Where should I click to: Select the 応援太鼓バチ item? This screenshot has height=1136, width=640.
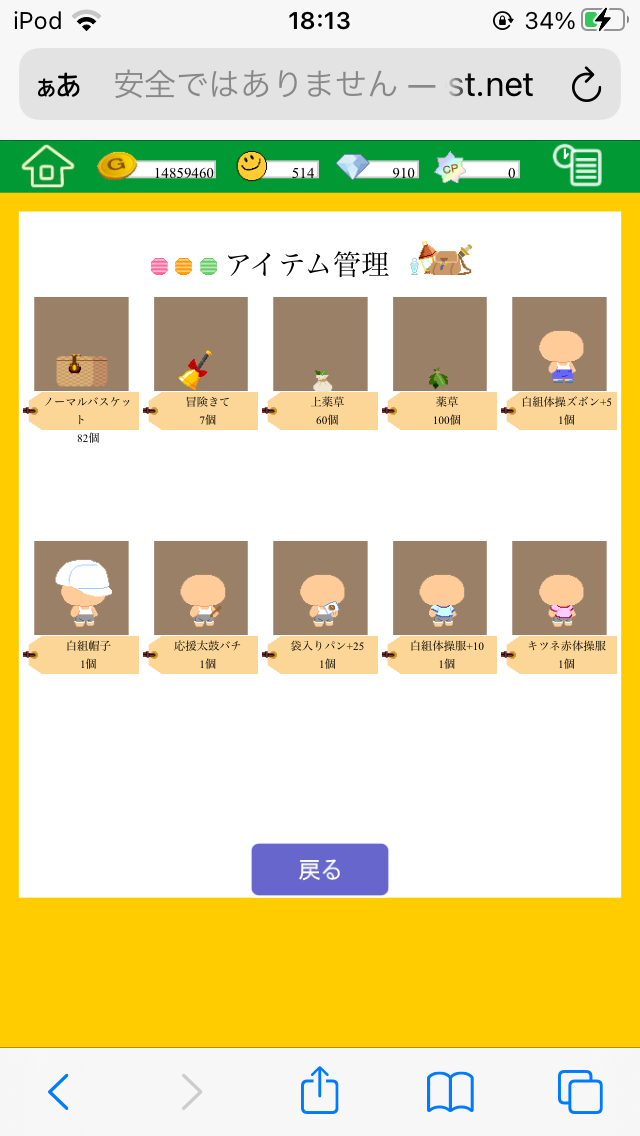200,589
